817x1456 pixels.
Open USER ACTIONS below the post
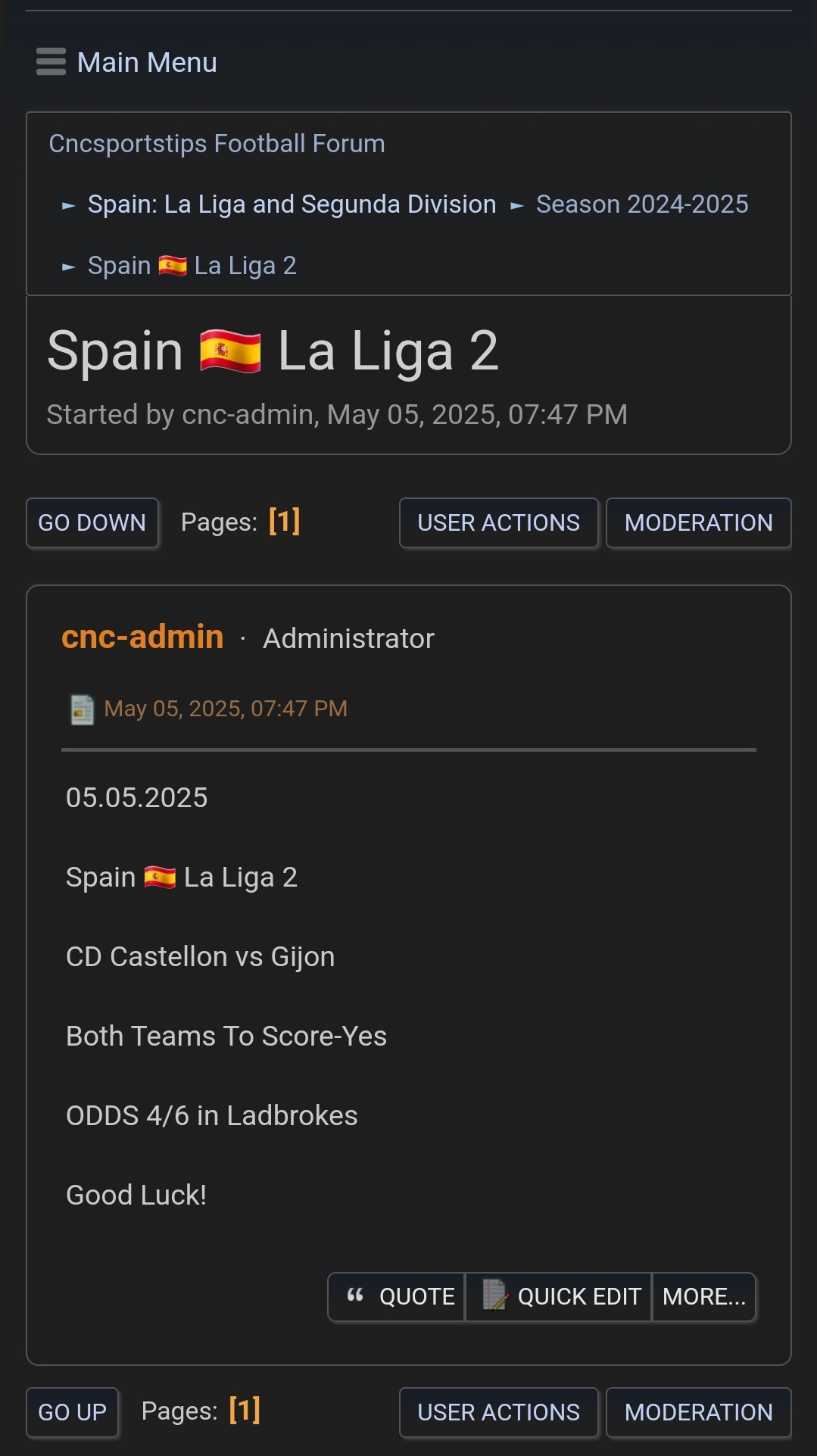coord(498,1412)
